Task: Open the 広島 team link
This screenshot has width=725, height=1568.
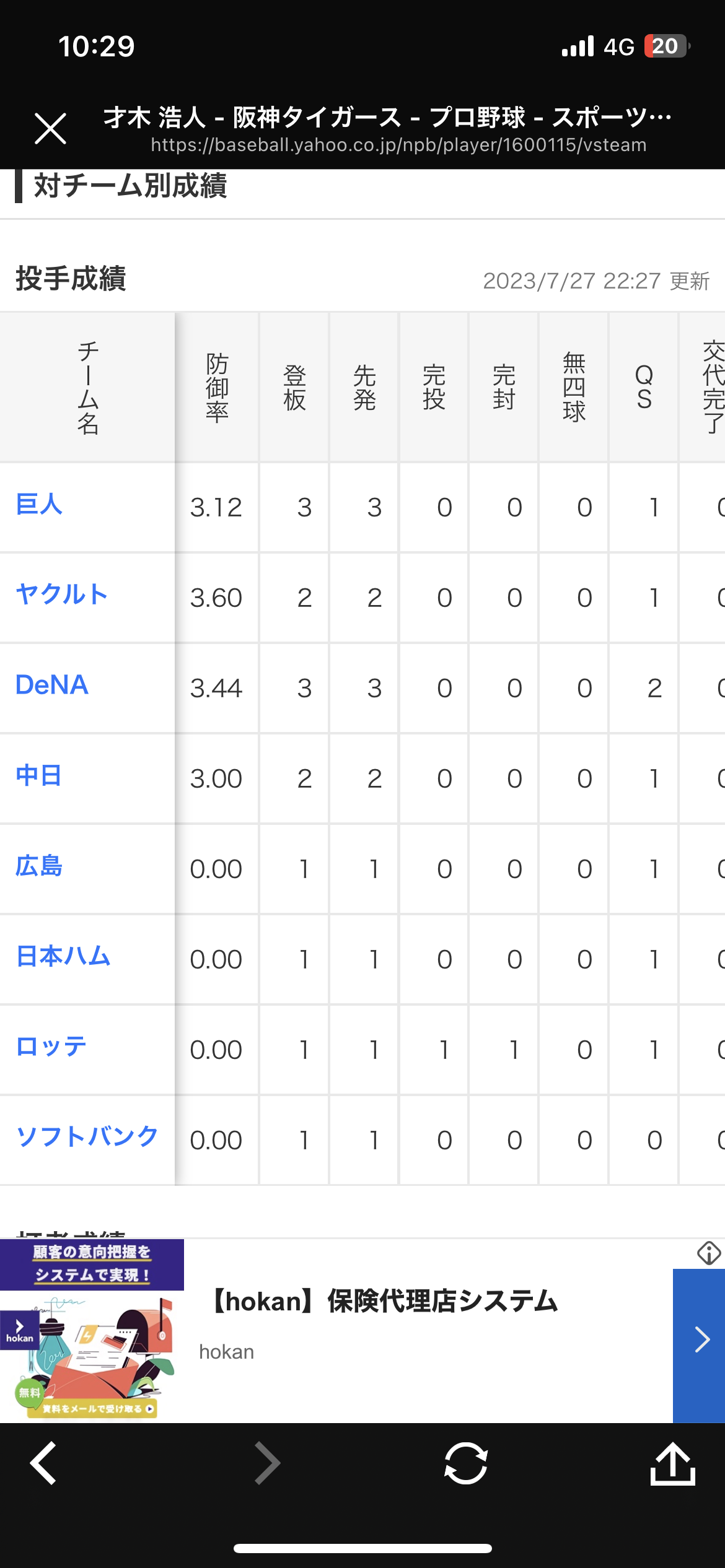Action: coord(39,866)
